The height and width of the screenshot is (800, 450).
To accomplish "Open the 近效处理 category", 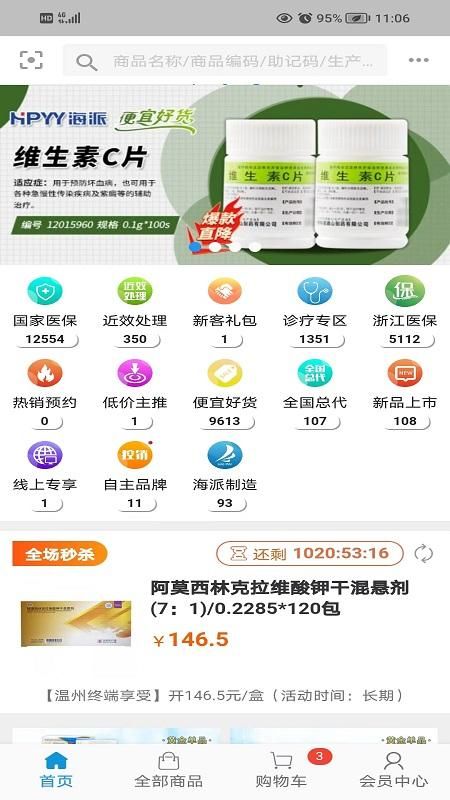I will (x=135, y=311).
